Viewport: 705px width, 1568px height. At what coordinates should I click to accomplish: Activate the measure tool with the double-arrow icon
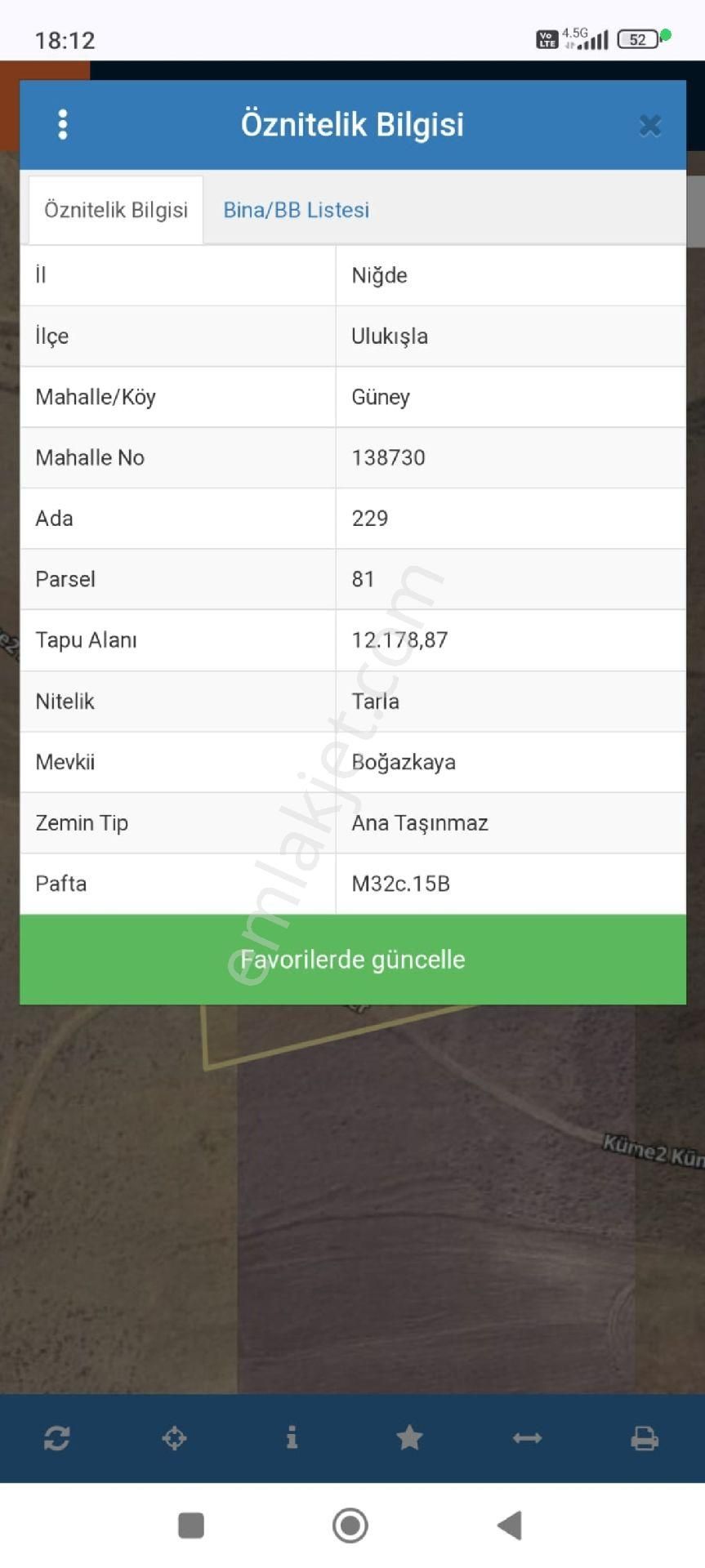point(527,1438)
